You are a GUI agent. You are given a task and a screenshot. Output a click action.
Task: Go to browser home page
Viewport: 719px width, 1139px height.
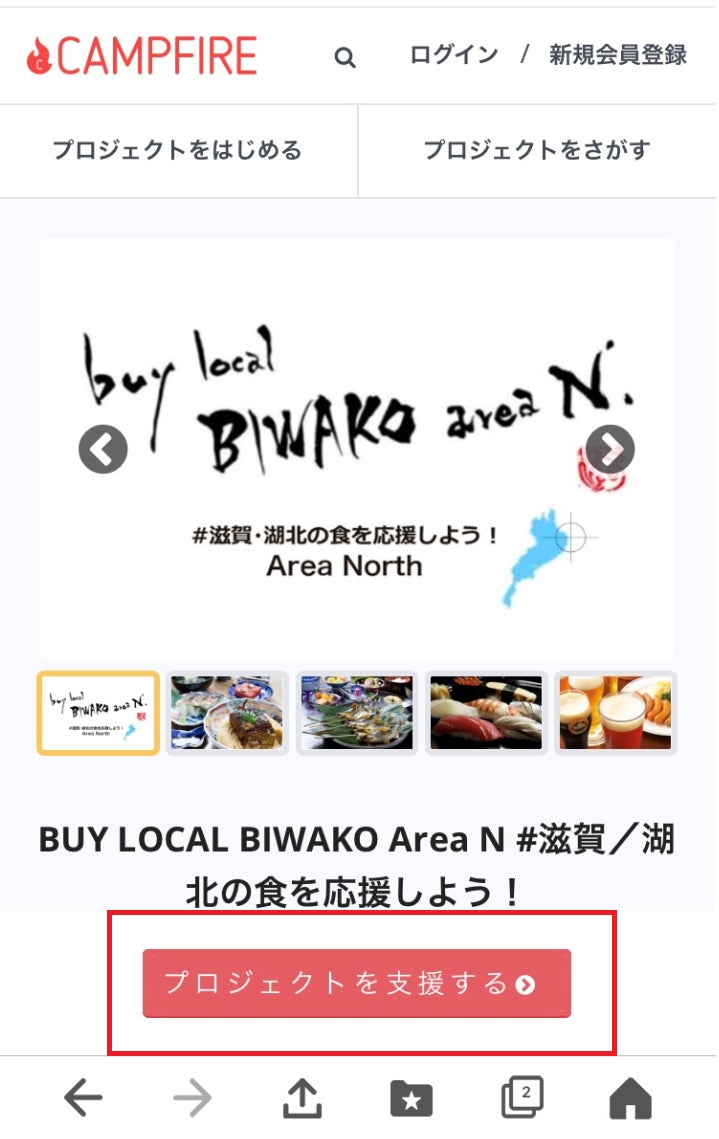coord(630,1100)
